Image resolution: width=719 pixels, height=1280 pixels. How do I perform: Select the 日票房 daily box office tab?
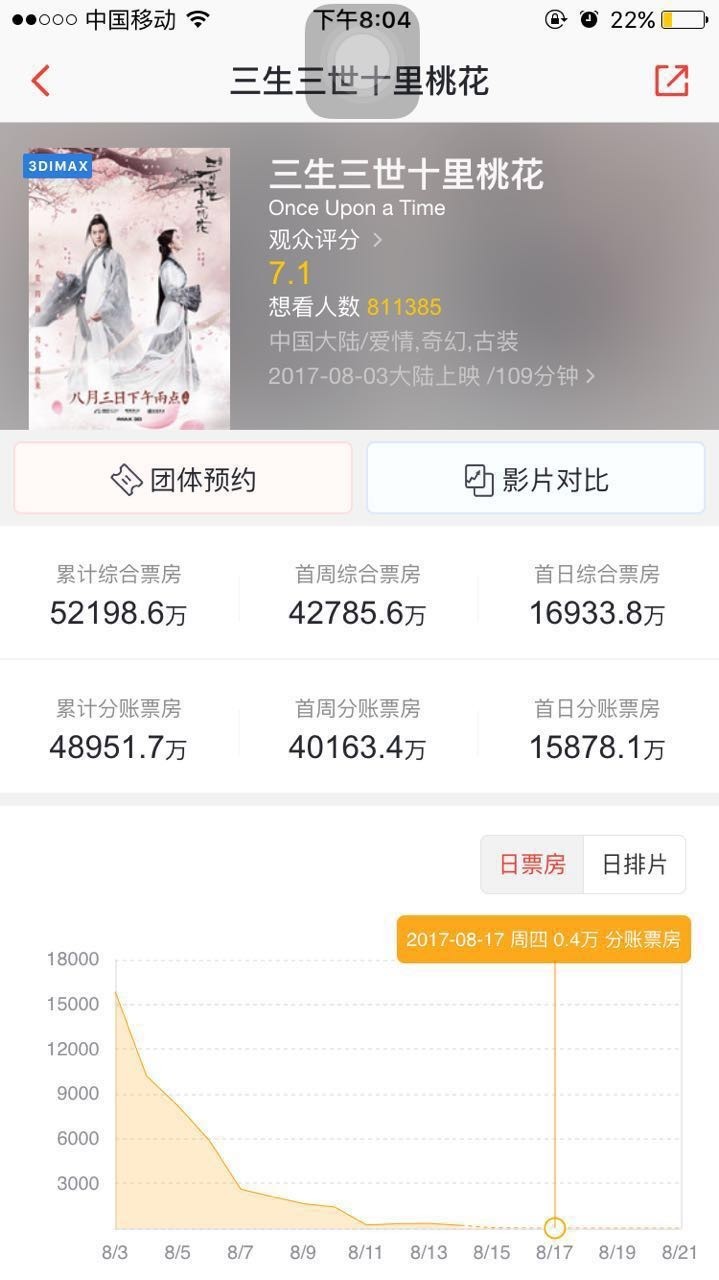tap(532, 864)
